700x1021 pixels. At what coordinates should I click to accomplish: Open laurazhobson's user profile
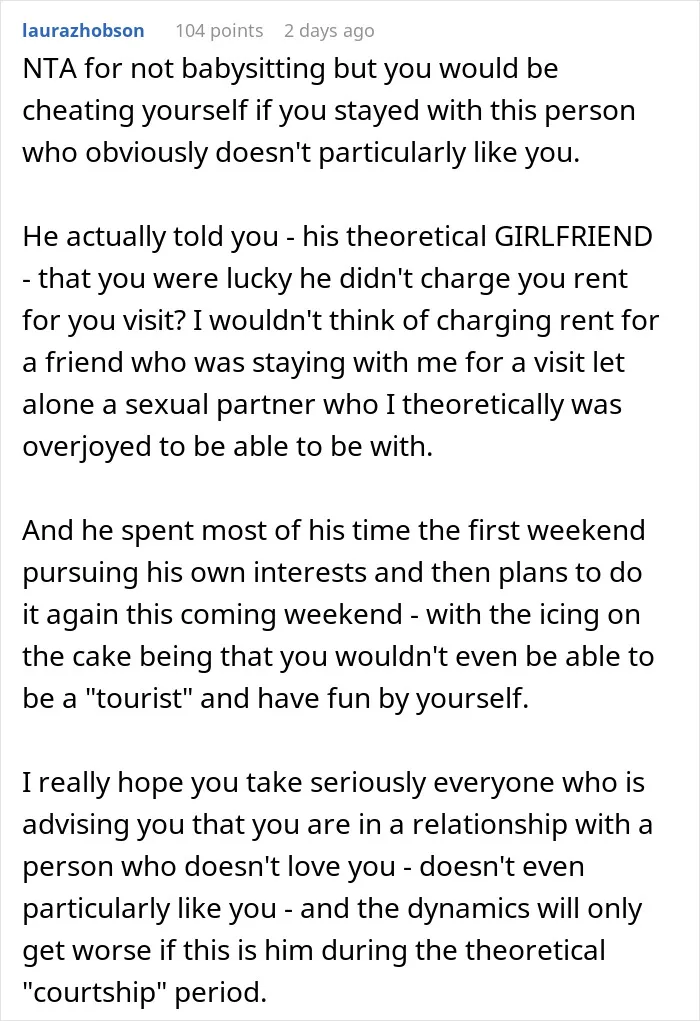pyautogui.click(x=83, y=31)
